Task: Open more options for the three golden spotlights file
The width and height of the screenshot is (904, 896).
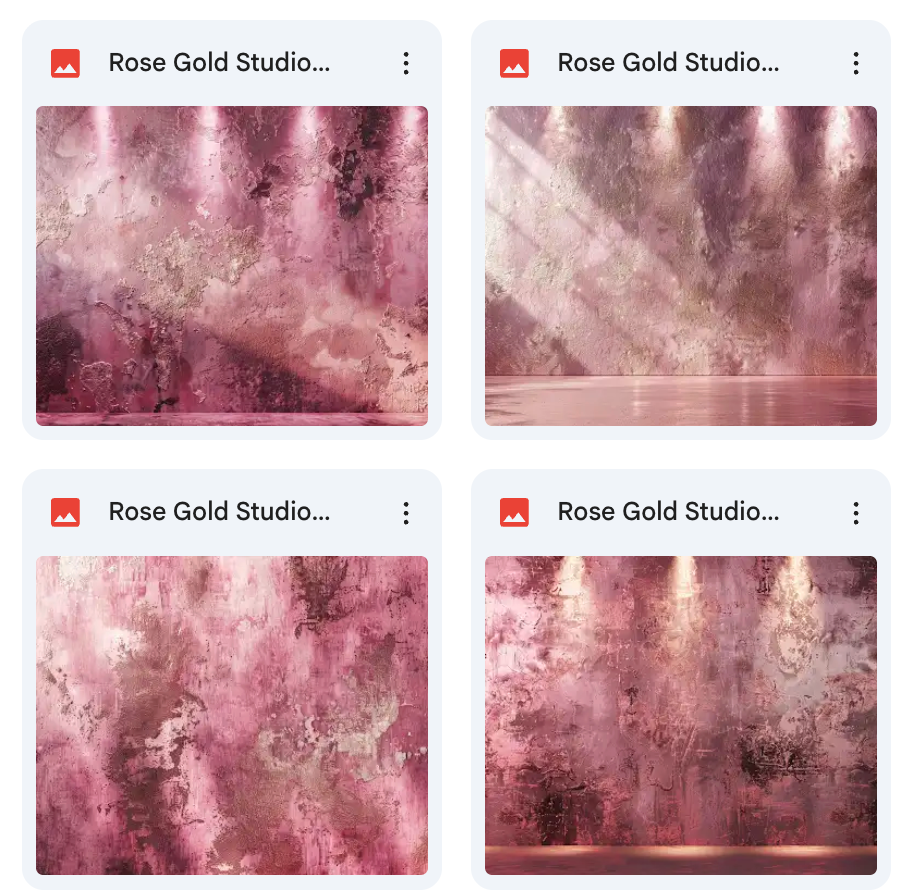Action: pos(855,513)
